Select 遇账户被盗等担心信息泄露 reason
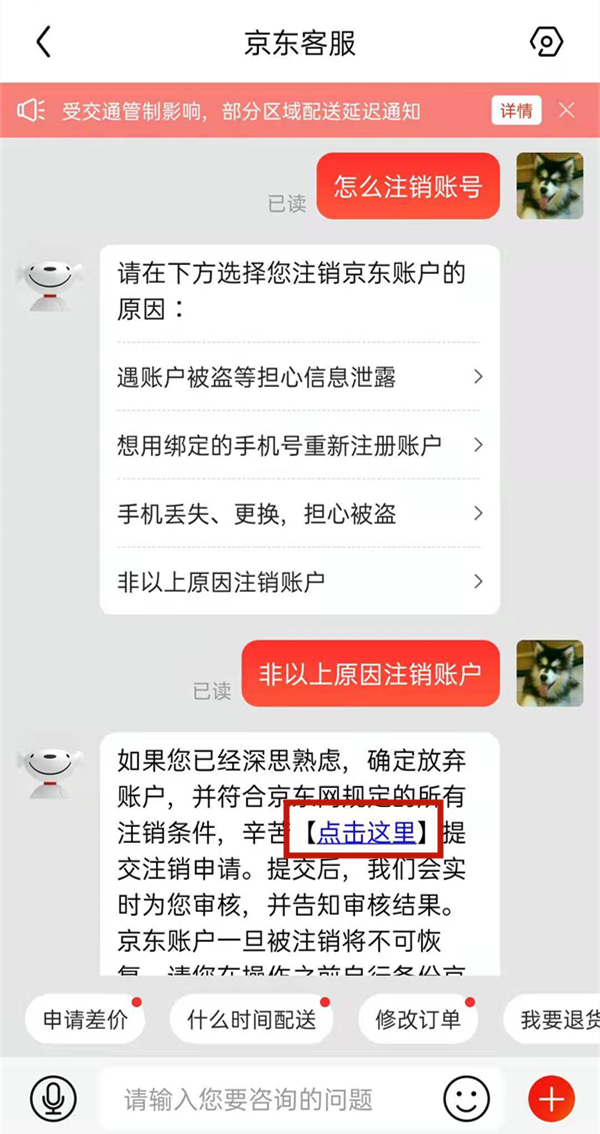Viewport: 600px width, 1134px height. coord(299,377)
